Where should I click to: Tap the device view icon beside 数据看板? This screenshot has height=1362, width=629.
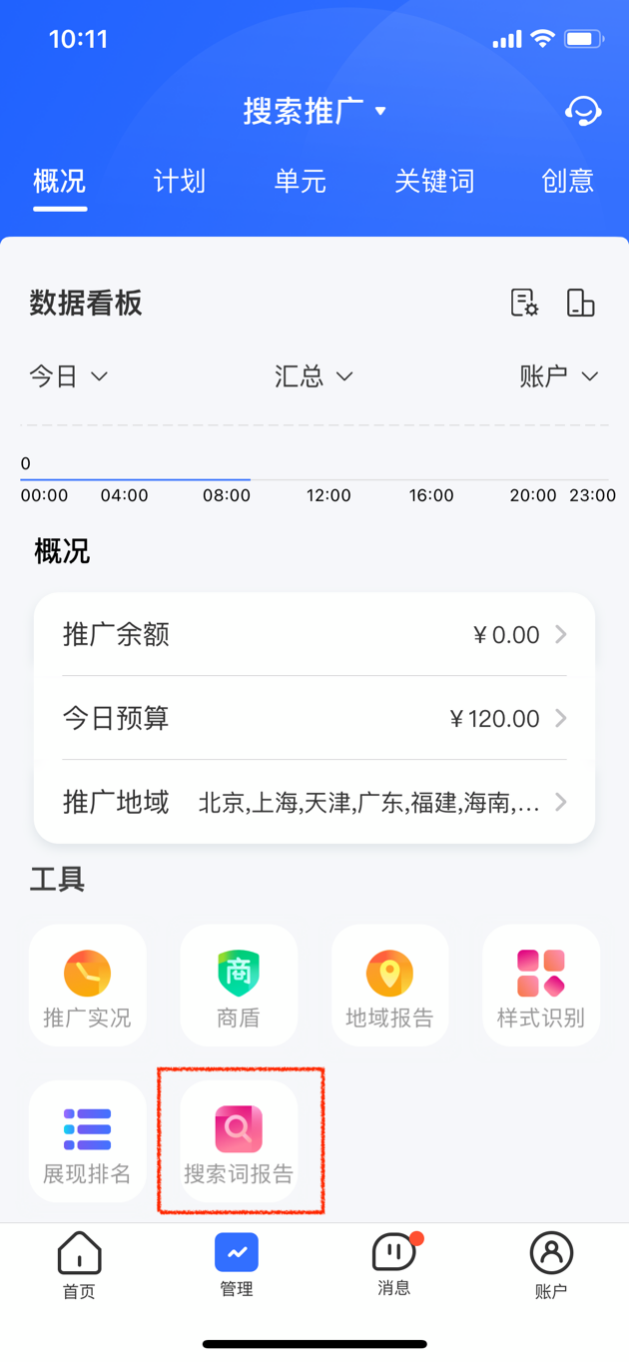[580, 303]
